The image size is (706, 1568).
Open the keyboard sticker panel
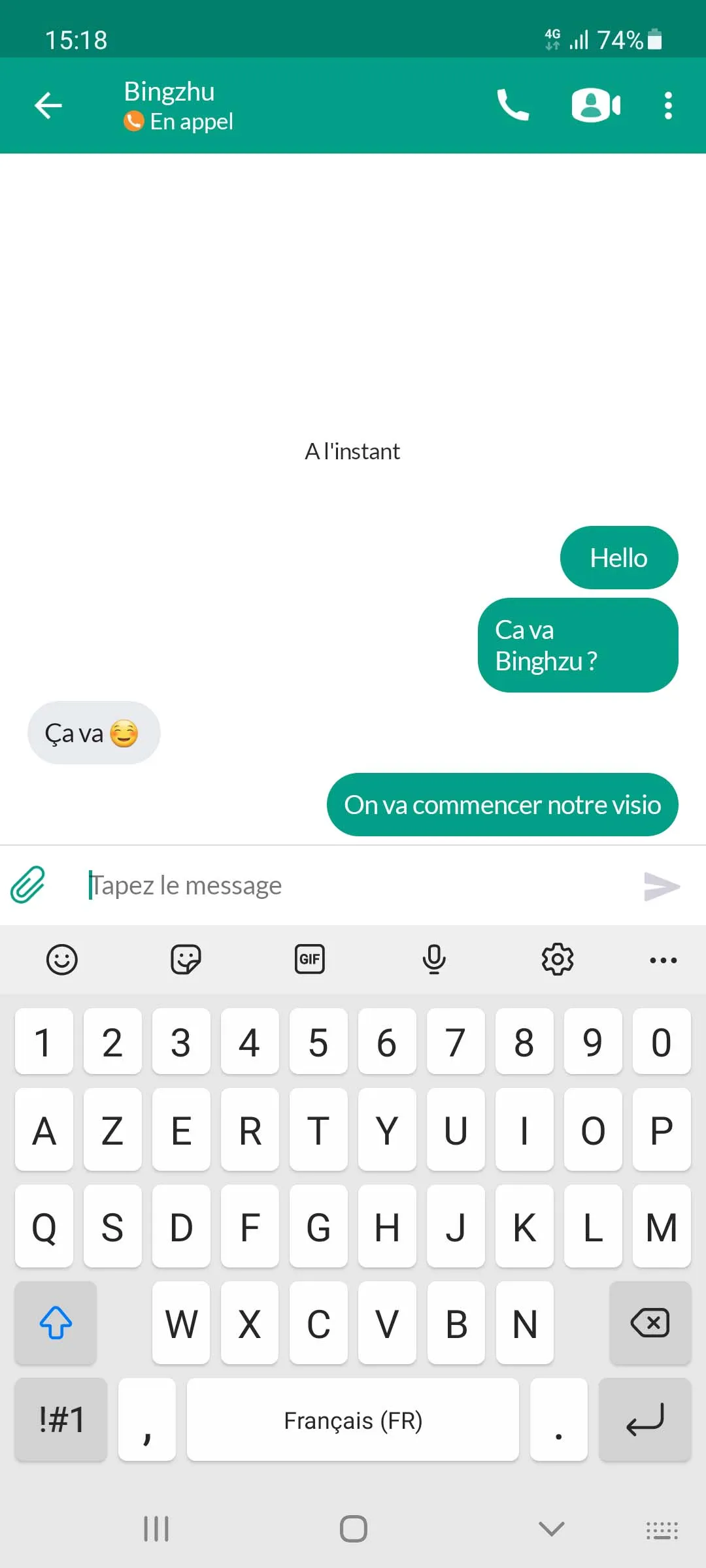[x=186, y=960]
